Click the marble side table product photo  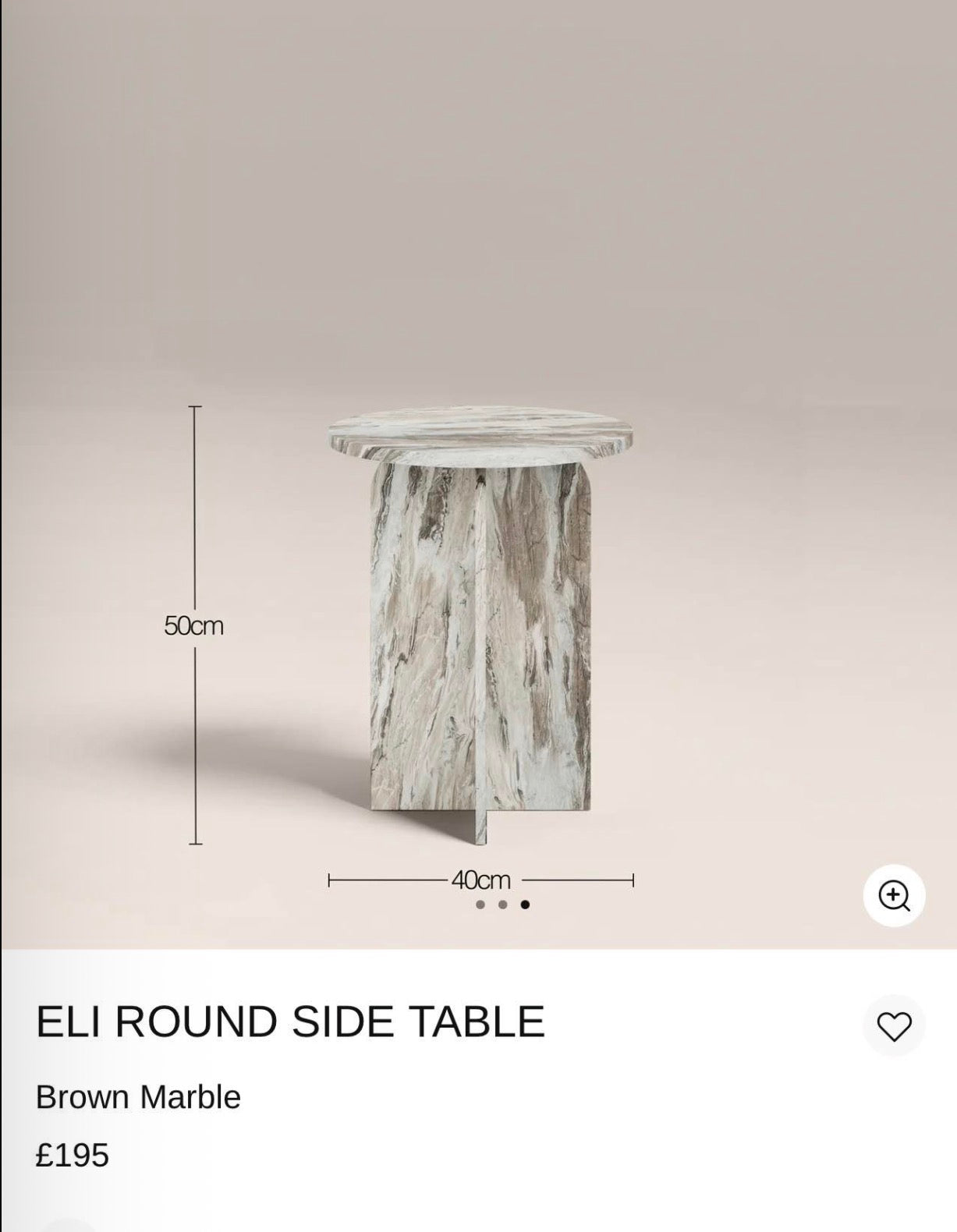click(479, 624)
